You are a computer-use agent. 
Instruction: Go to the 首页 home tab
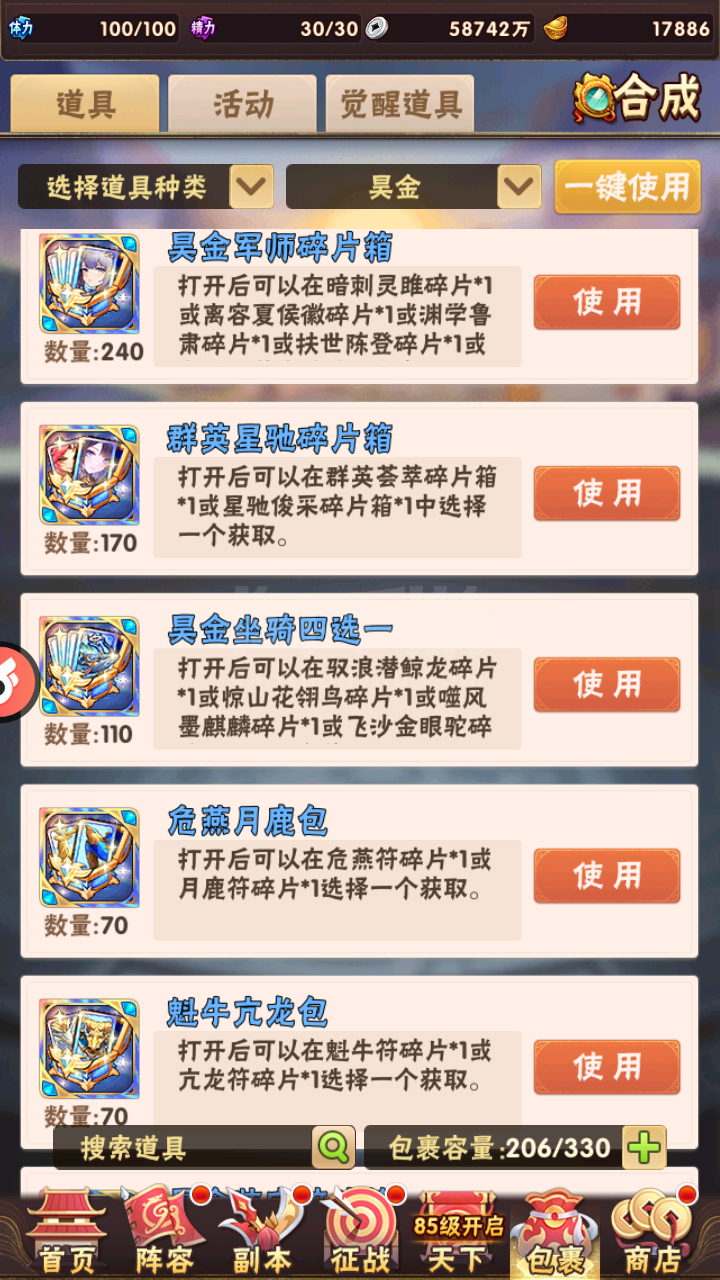(66, 1233)
